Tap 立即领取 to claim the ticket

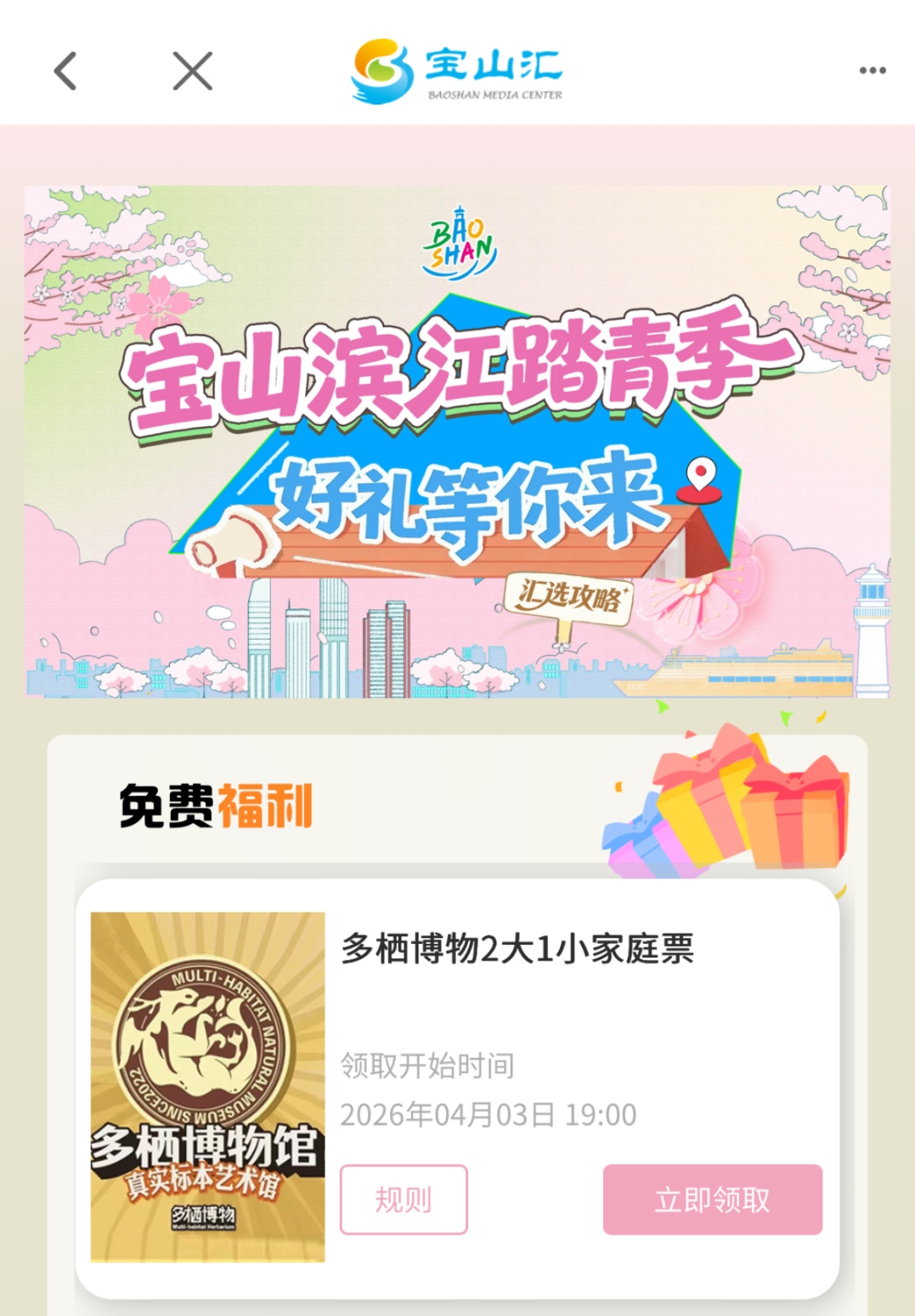pyautogui.click(x=712, y=1199)
